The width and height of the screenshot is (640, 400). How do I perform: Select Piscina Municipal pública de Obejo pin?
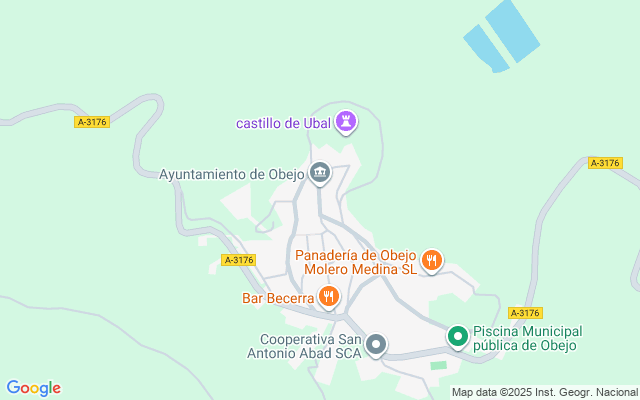tap(458, 337)
